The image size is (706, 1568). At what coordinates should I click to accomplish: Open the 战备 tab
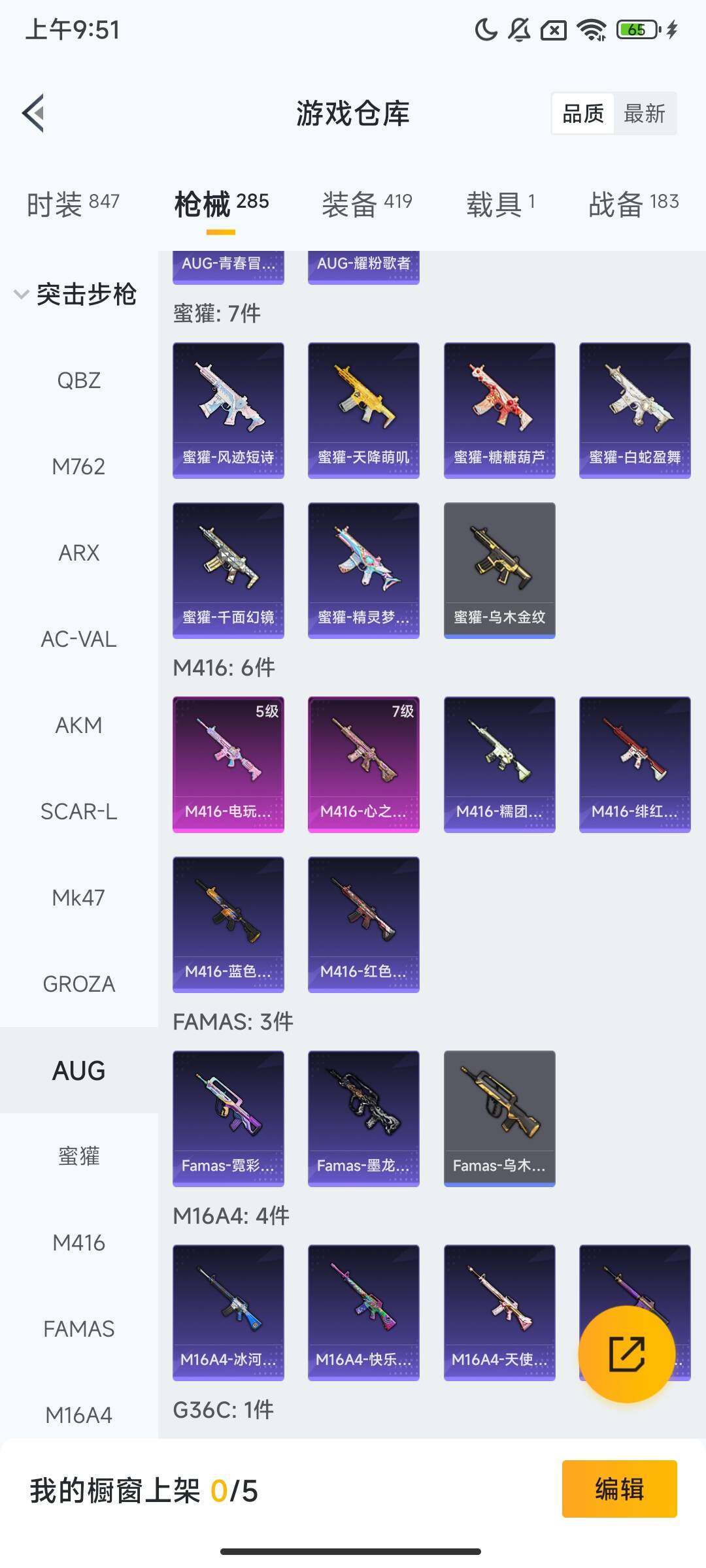pos(633,203)
